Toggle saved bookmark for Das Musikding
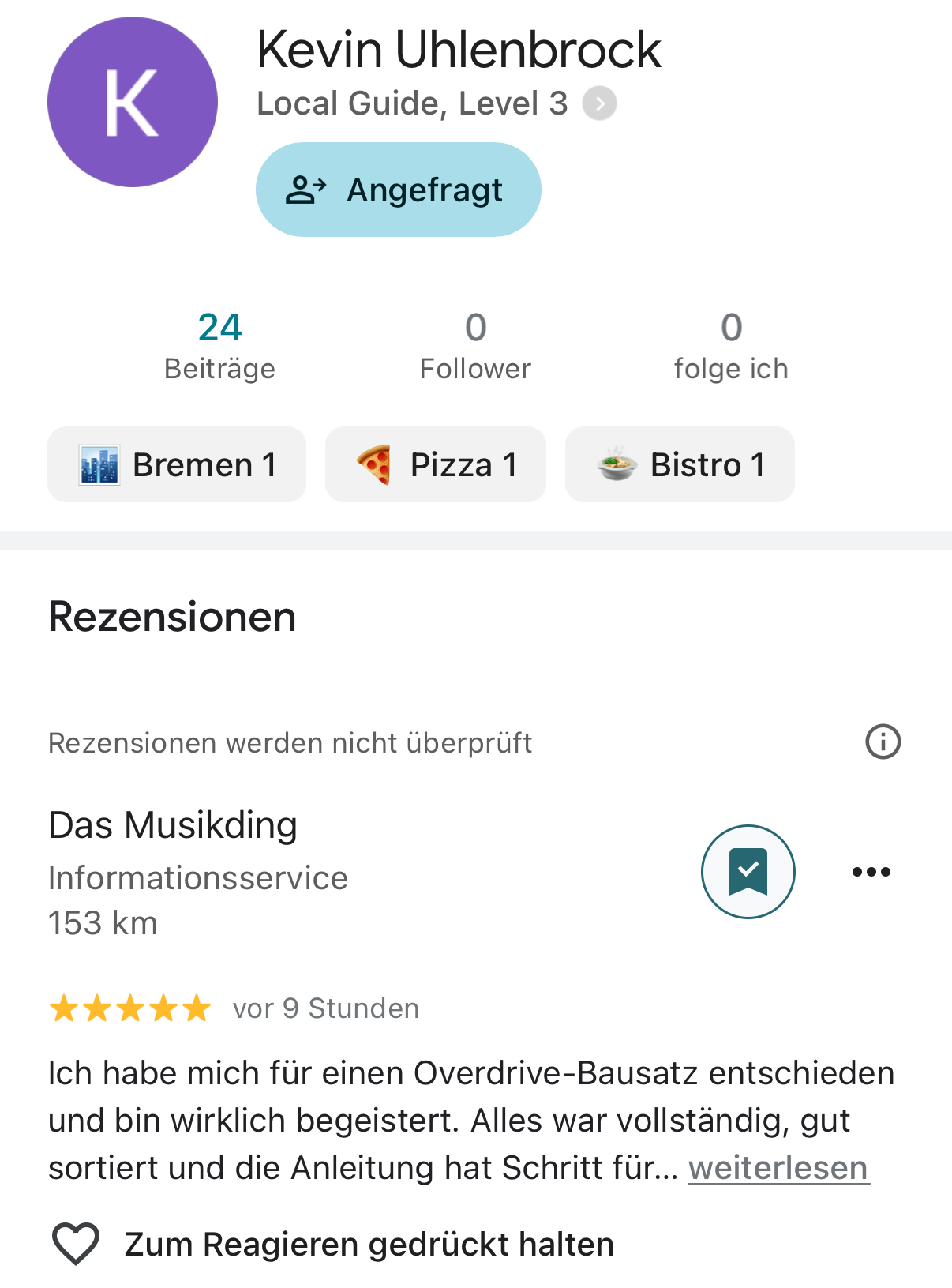 pos(748,871)
